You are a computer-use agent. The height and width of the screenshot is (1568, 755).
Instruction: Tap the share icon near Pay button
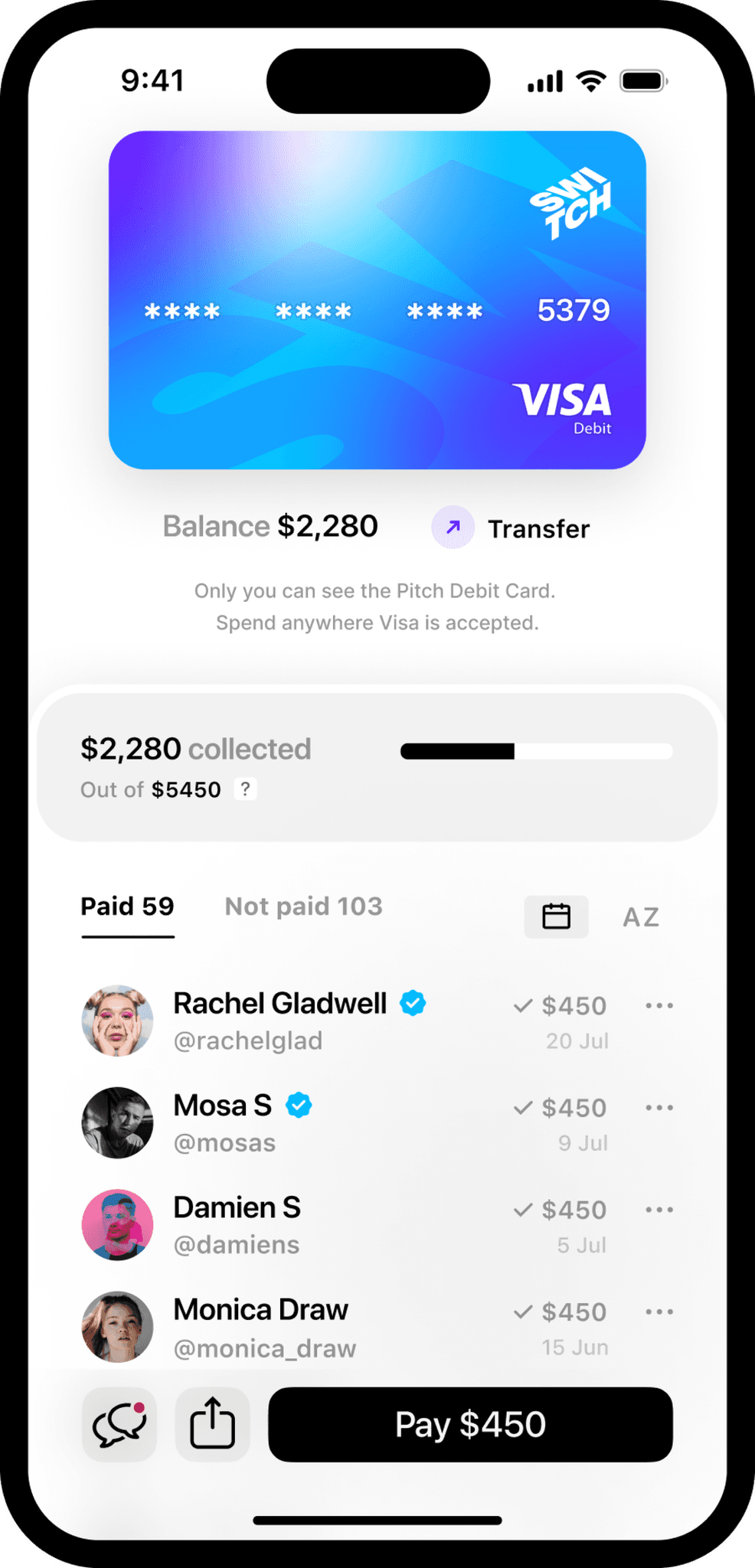(x=212, y=1424)
